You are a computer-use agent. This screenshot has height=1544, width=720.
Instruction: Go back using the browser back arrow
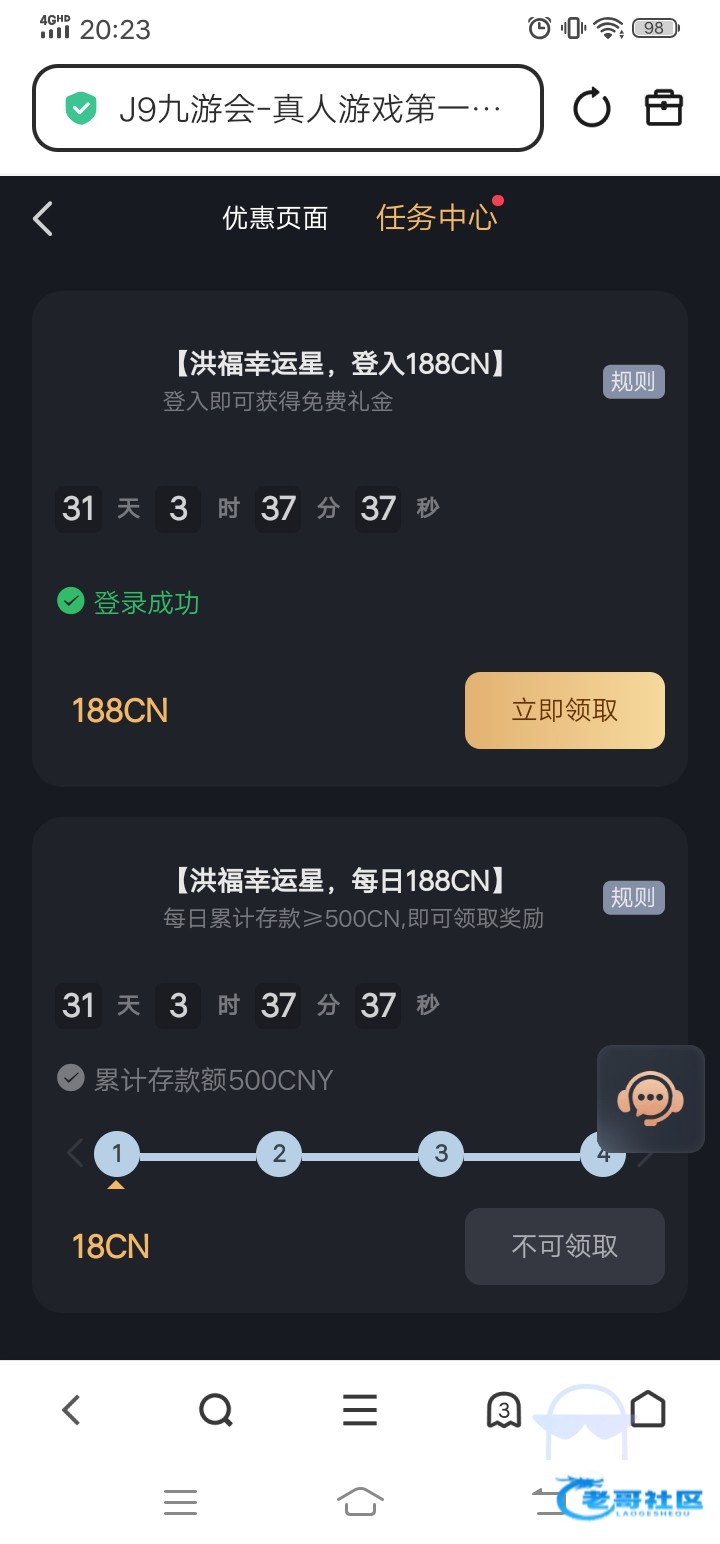[x=71, y=1410]
